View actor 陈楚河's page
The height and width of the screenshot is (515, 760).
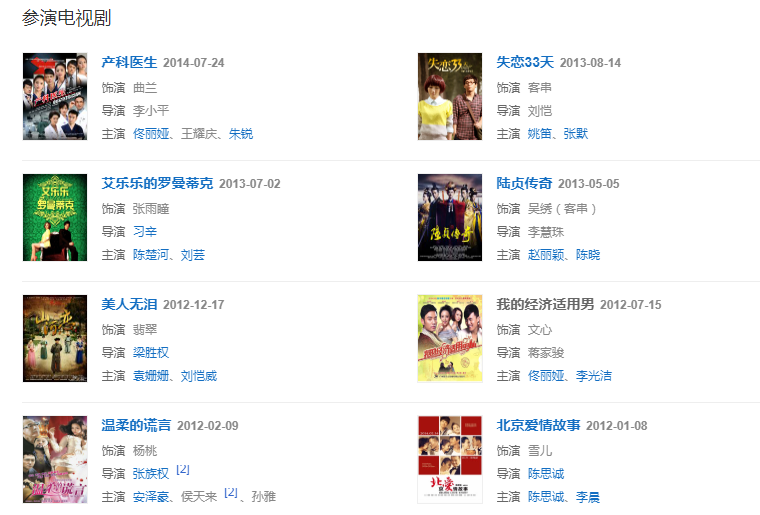point(151,255)
